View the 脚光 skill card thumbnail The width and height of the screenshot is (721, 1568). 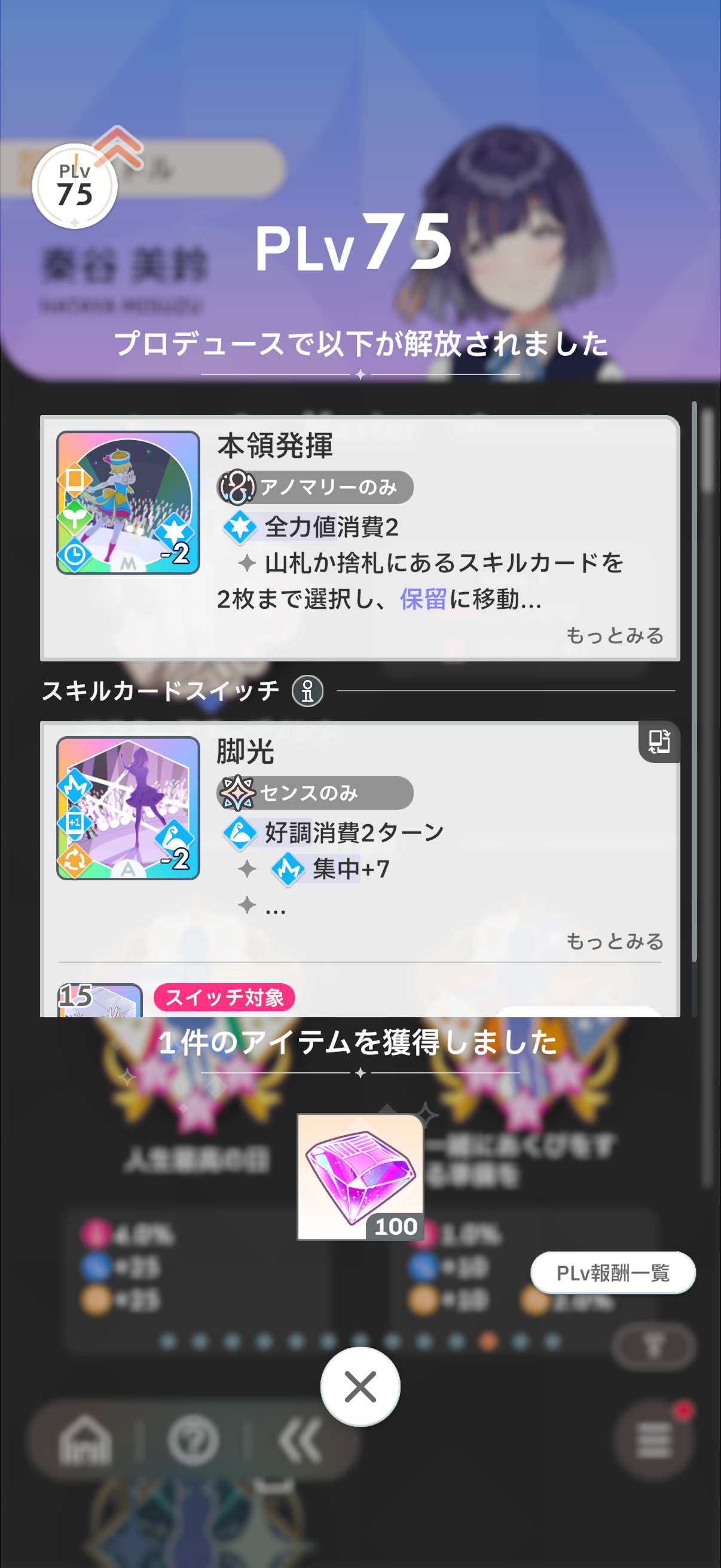click(129, 809)
